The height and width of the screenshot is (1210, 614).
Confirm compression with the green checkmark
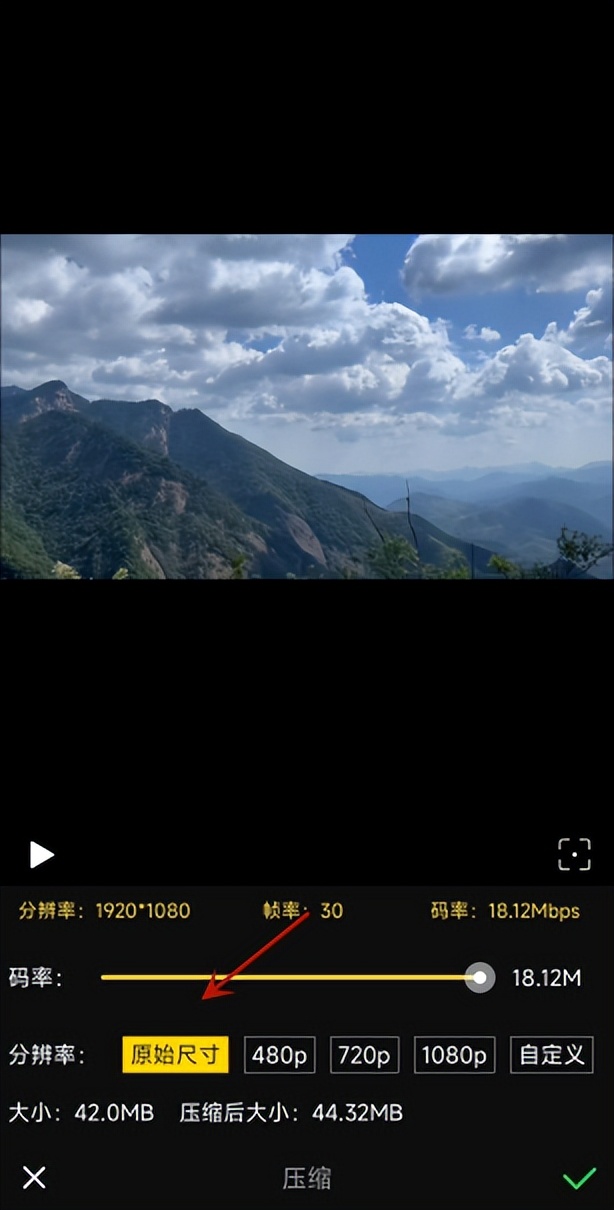point(579,1178)
